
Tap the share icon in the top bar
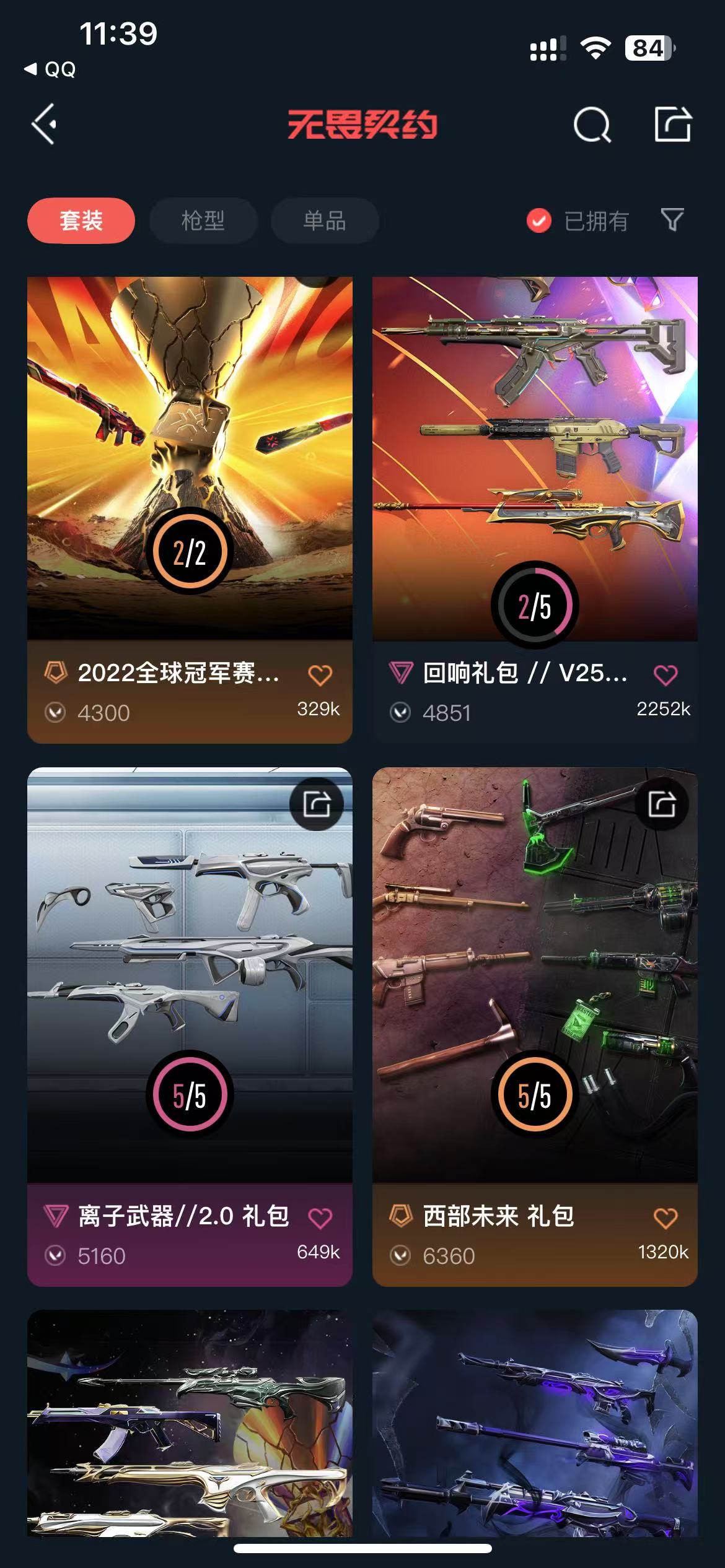click(x=673, y=124)
